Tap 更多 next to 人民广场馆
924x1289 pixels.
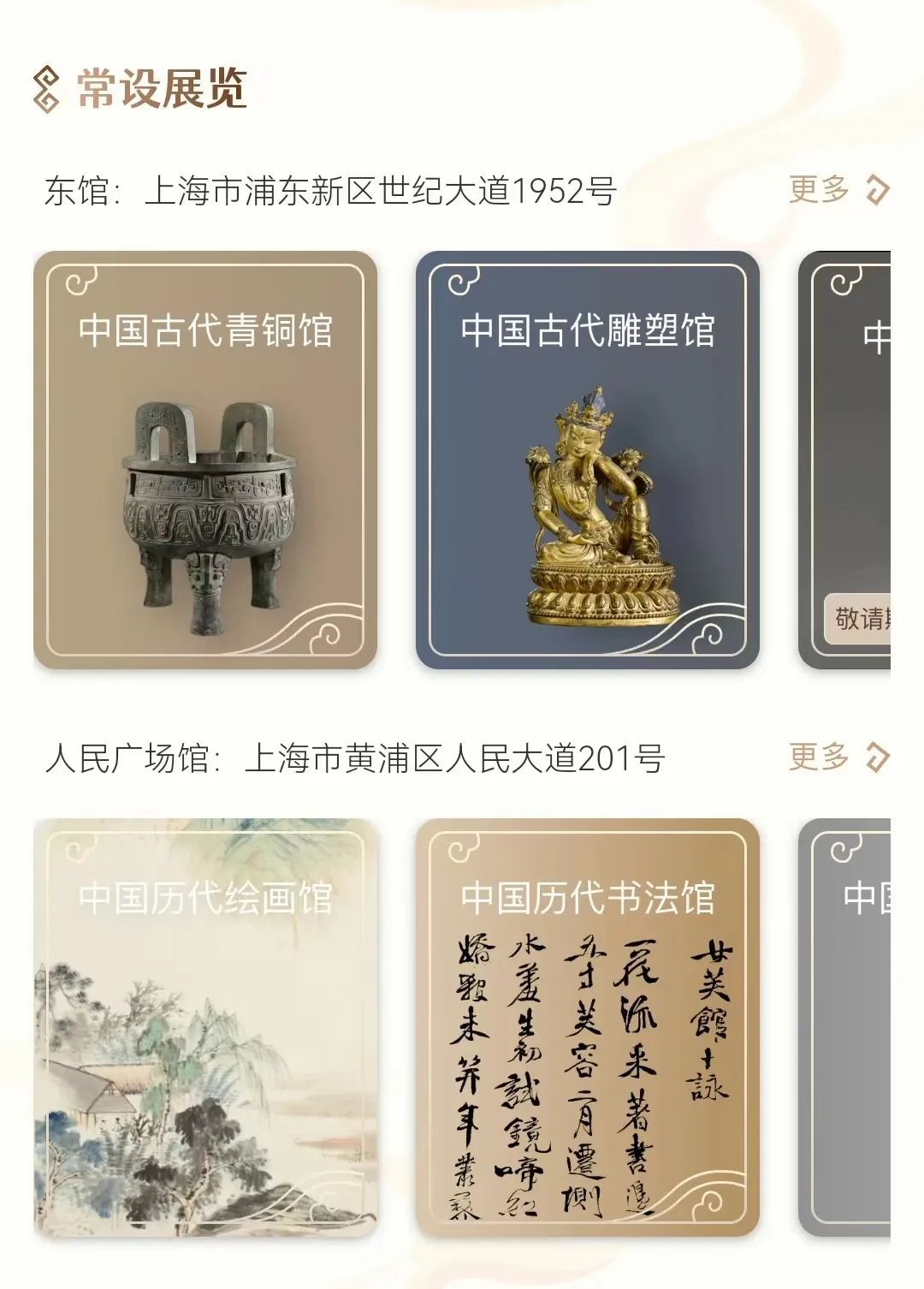point(838,757)
